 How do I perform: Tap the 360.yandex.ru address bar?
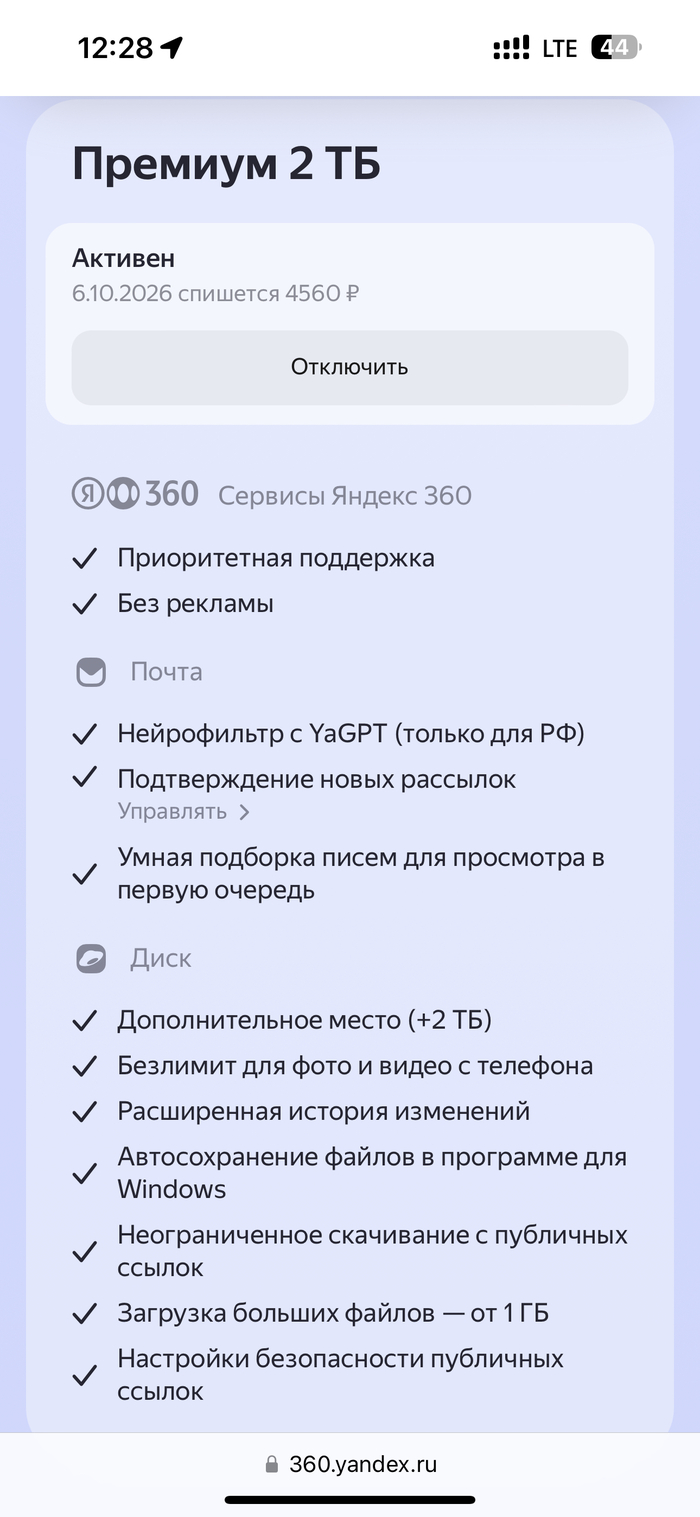click(350, 1464)
